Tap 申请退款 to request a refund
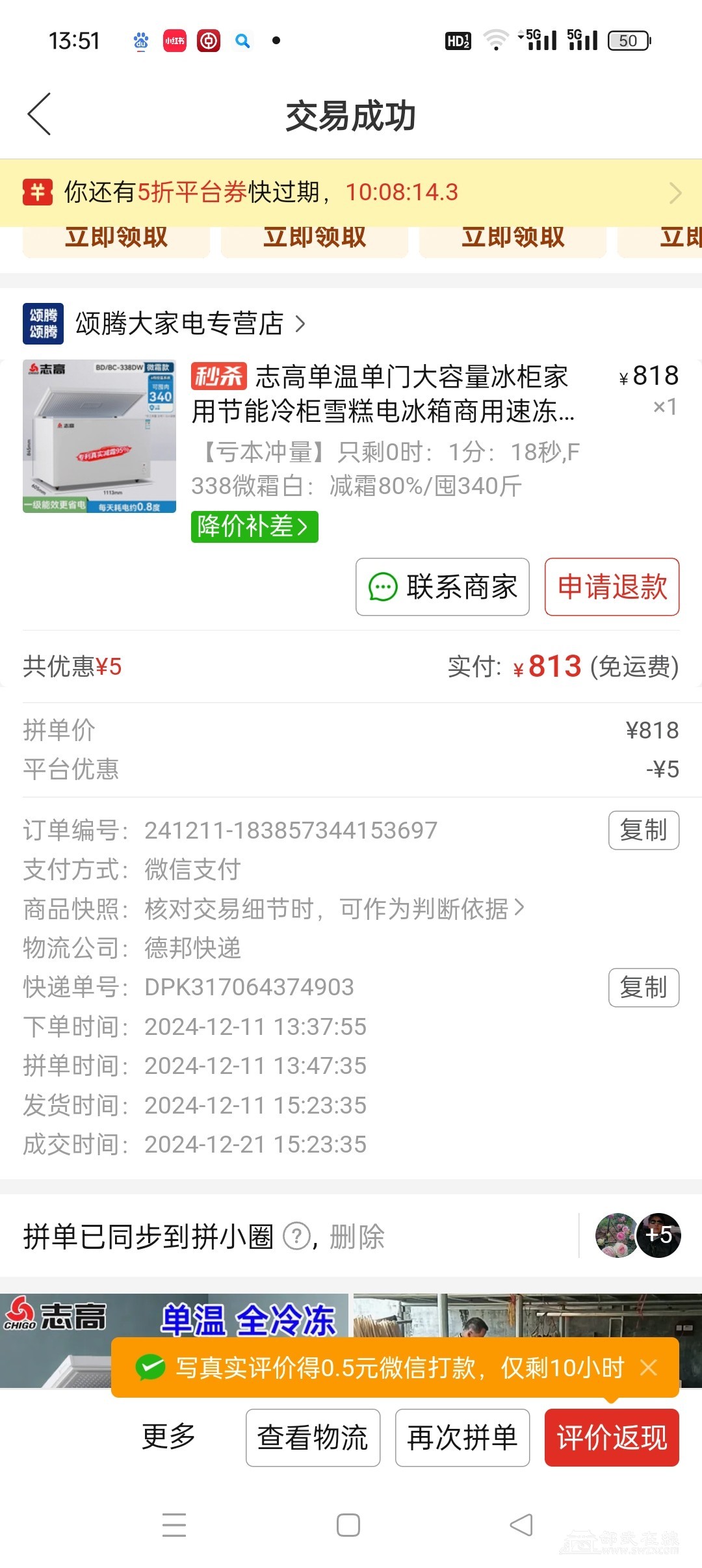Screen dimensions: 702x1568 [x=612, y=587]
